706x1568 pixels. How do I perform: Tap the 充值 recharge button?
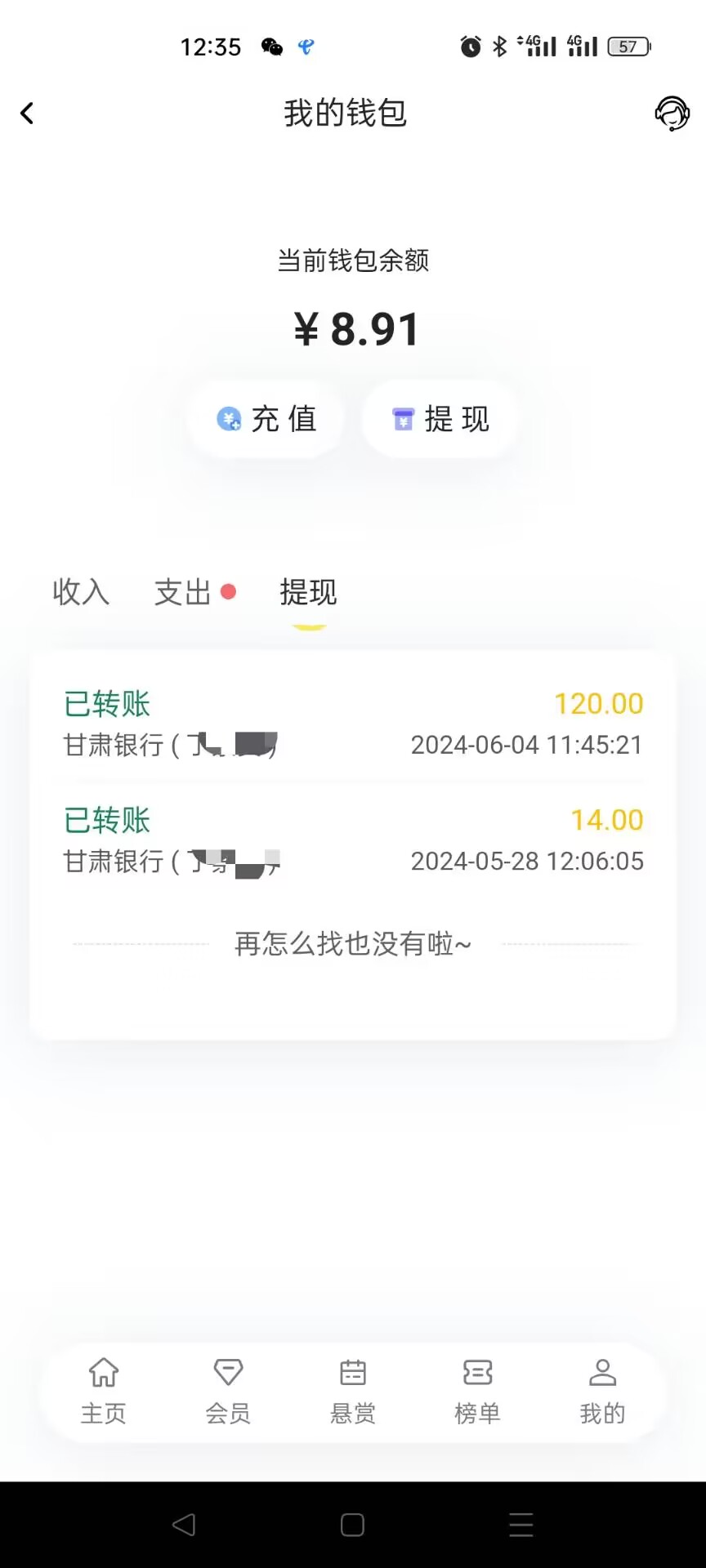(x=266, y=419)
